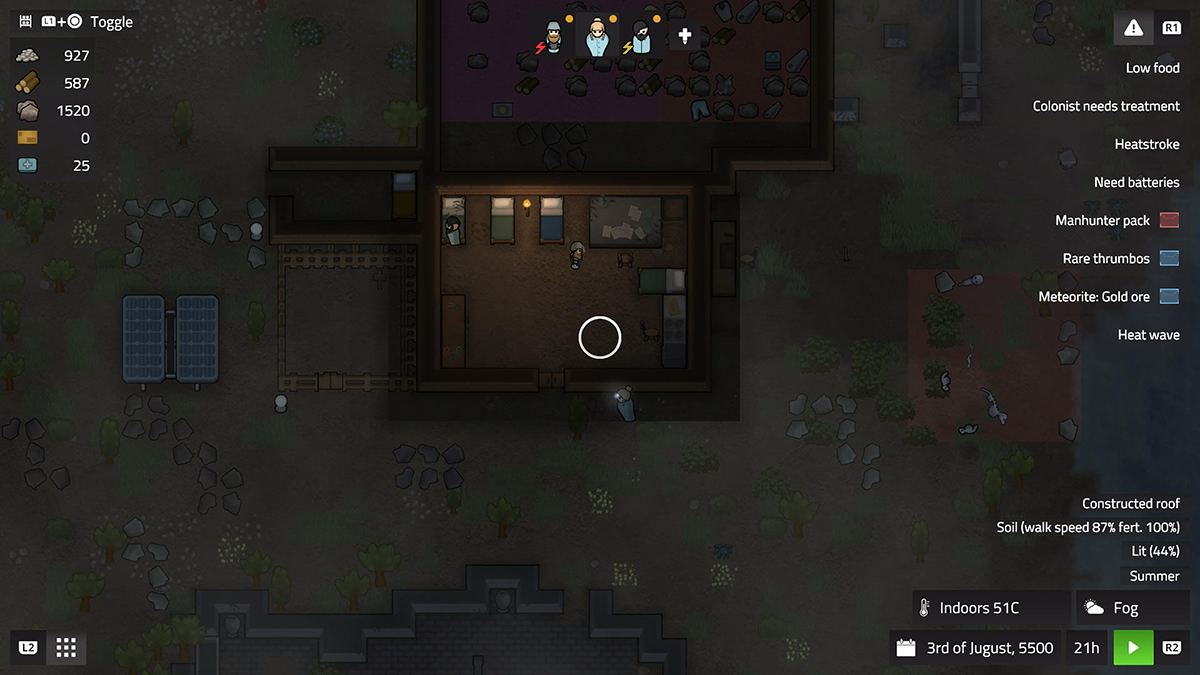The height and width of the screenshot is (675, 1200).
Task: Select the bearded colonist portrait on the right
Action: coord(640,37)
